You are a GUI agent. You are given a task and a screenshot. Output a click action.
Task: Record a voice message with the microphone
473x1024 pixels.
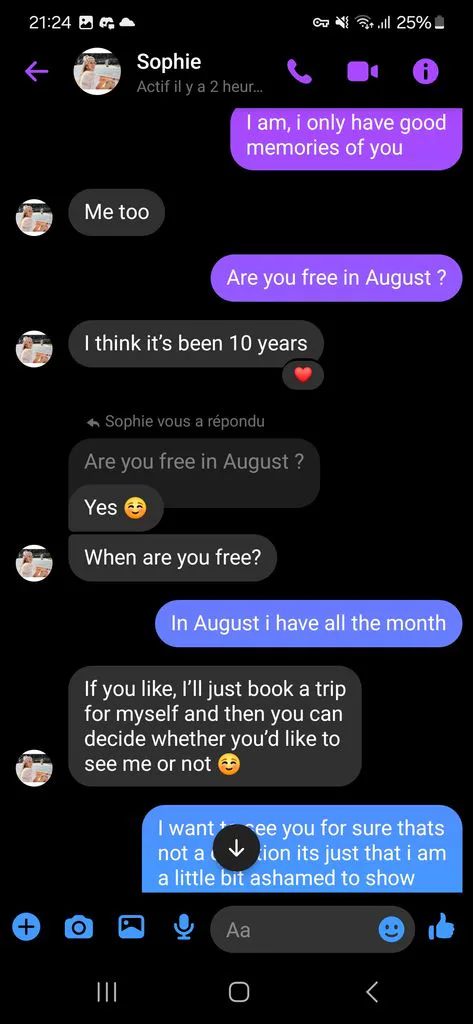[x=184, y=927]
